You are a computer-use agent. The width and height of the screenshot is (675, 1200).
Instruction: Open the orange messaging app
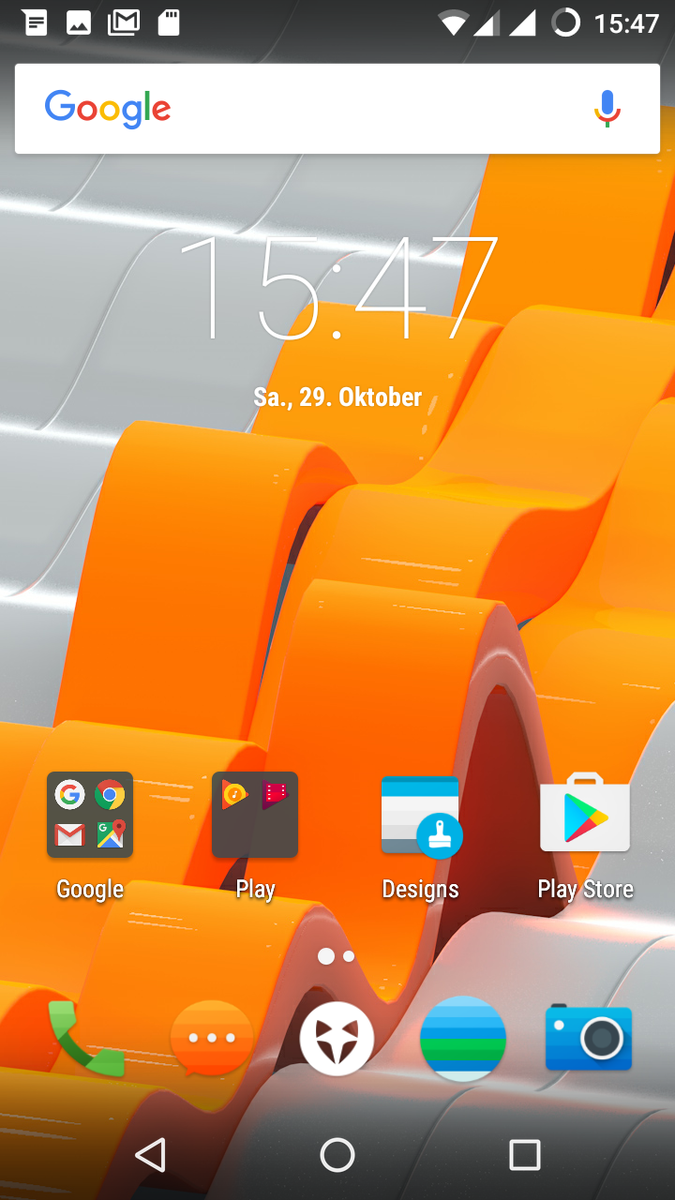click(x=211, y=1039)
